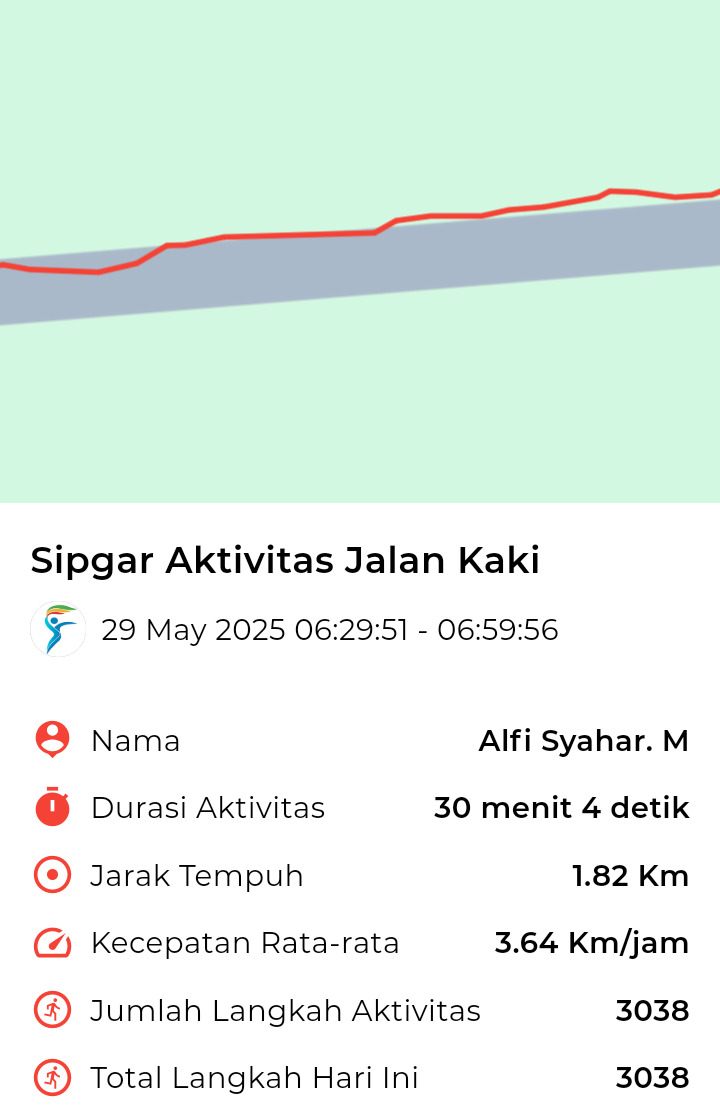Select the distance value 1.82 Km
Image resolution: width=720 pixels, height=1108 pixels.
coord(629,874)
